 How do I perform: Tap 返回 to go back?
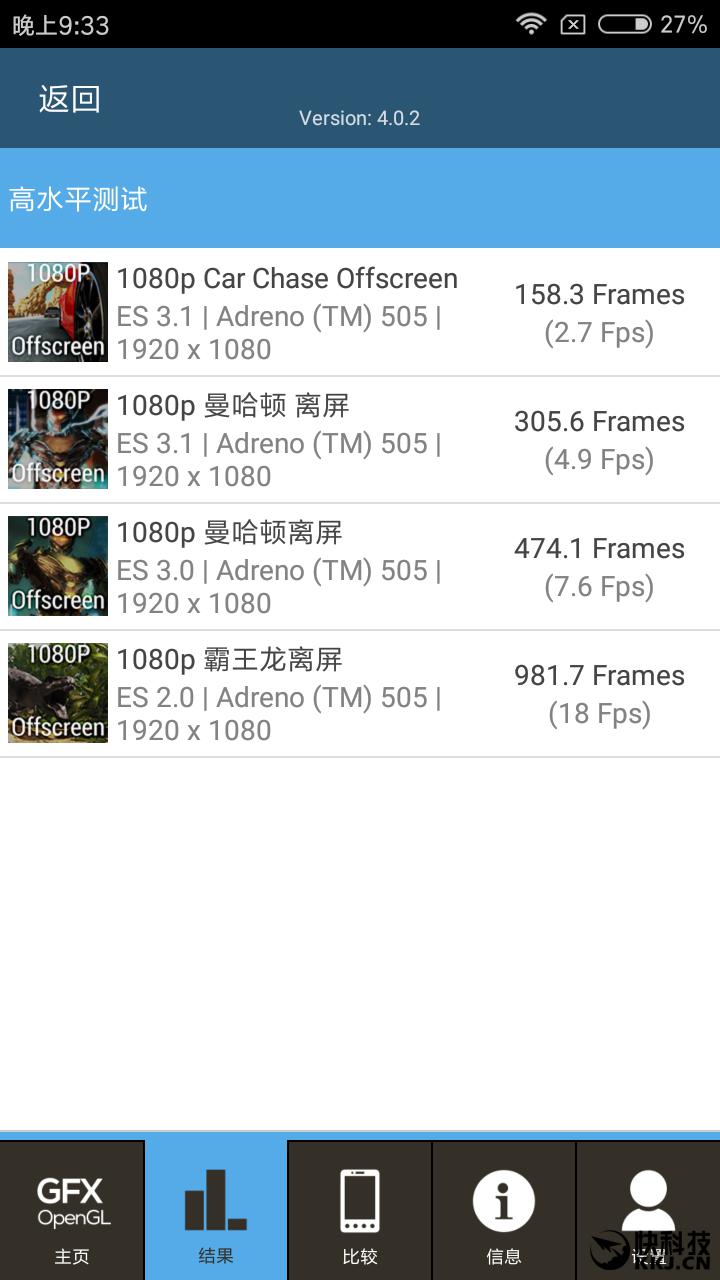70,99
